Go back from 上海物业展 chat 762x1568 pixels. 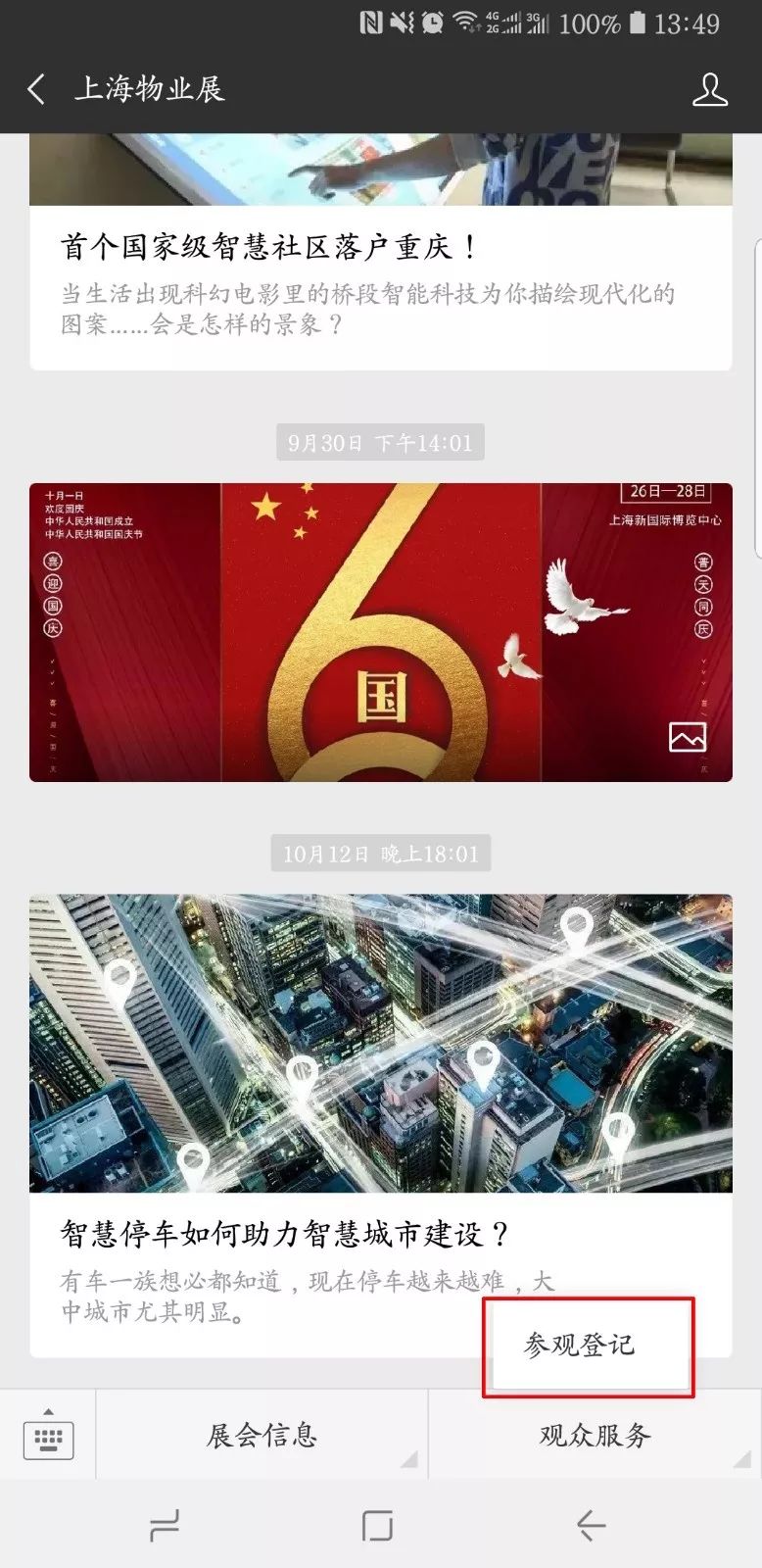36,89
